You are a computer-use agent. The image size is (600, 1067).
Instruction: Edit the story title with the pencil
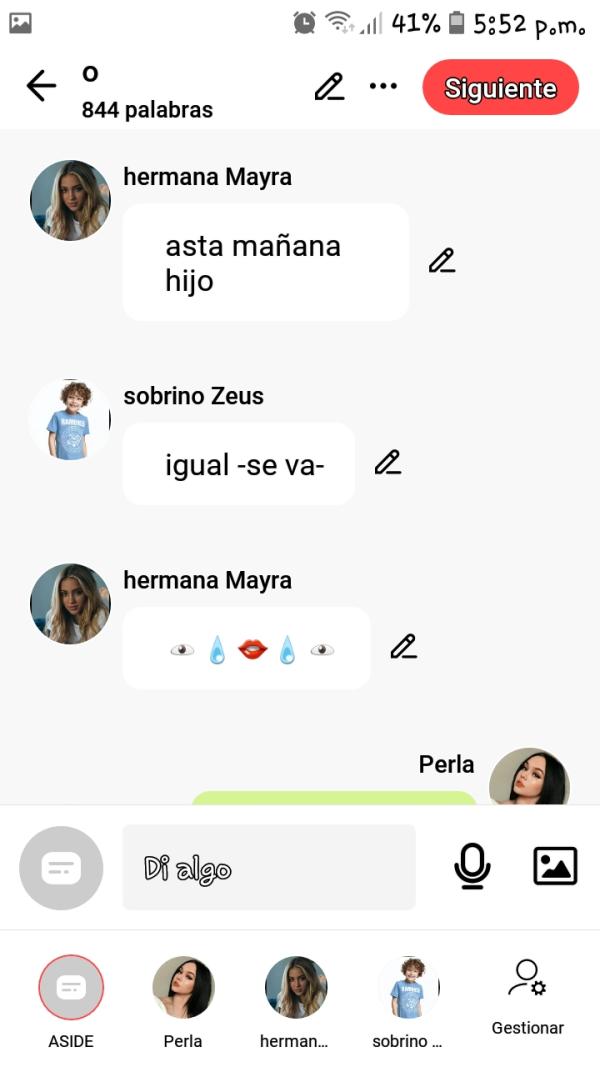click(329, 87)
